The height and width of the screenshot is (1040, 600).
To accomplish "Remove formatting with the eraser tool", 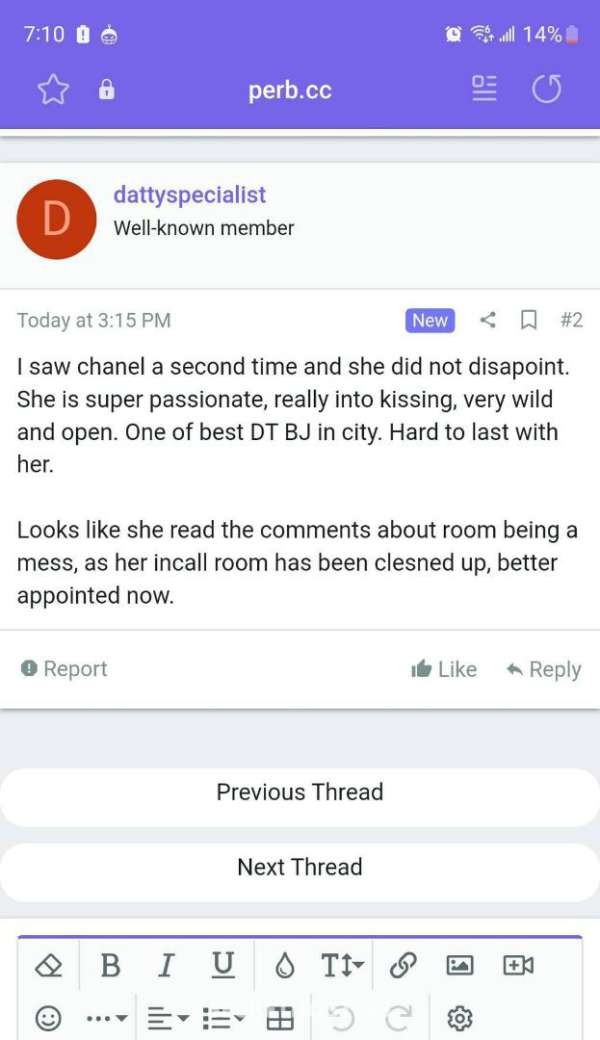I will pos(49,965).
